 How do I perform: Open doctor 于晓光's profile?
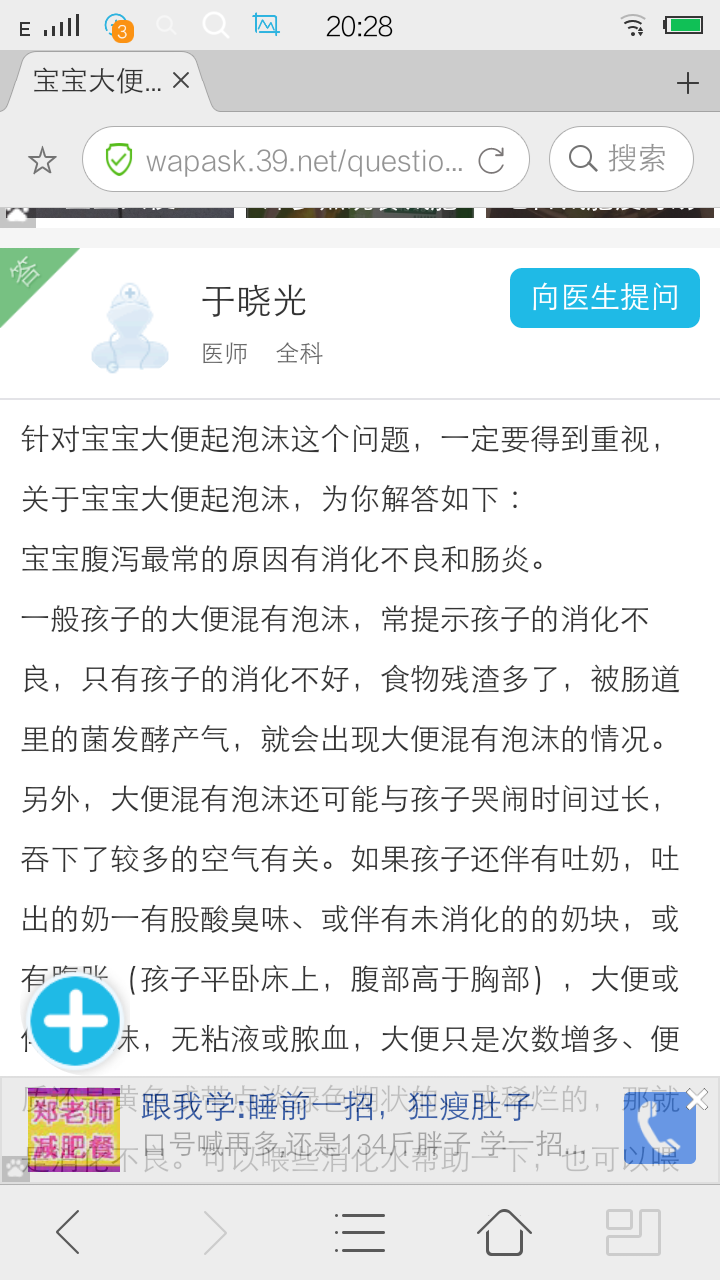click(254, 301)
